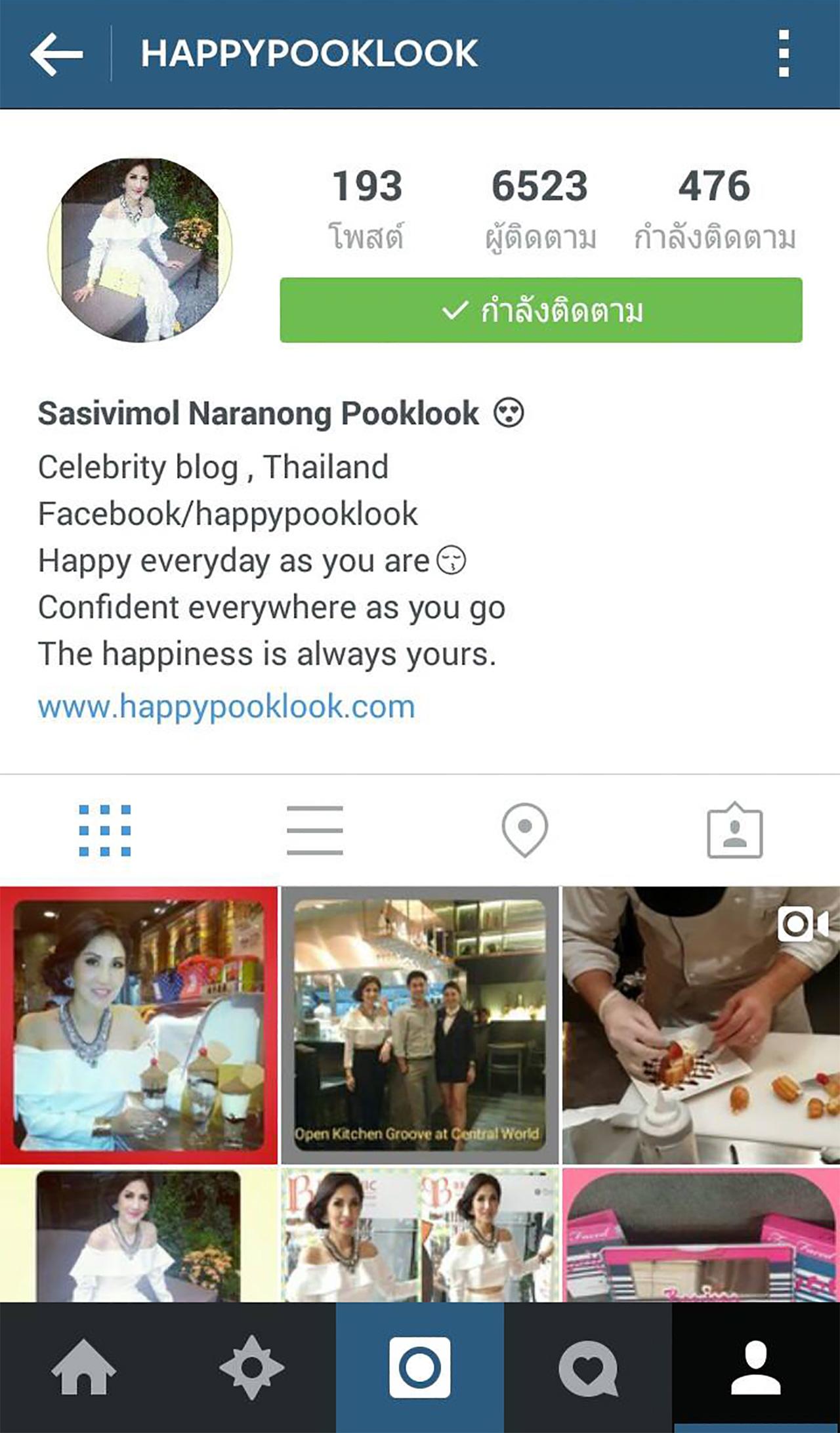This screenshot has height=1433, width=840.
Task: View the 6523 followers list
Action: 540,209
